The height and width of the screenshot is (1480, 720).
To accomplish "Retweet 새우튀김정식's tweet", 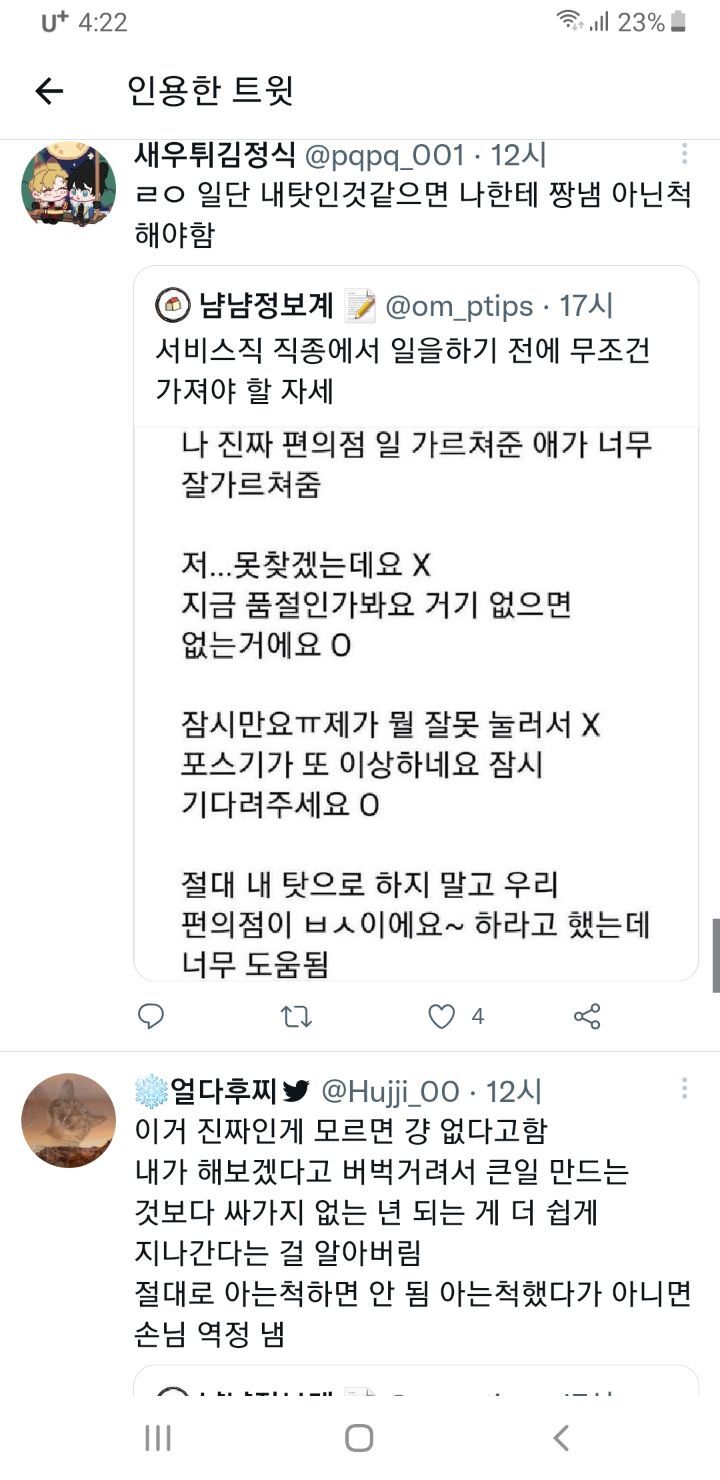I will click(296, 1017).
